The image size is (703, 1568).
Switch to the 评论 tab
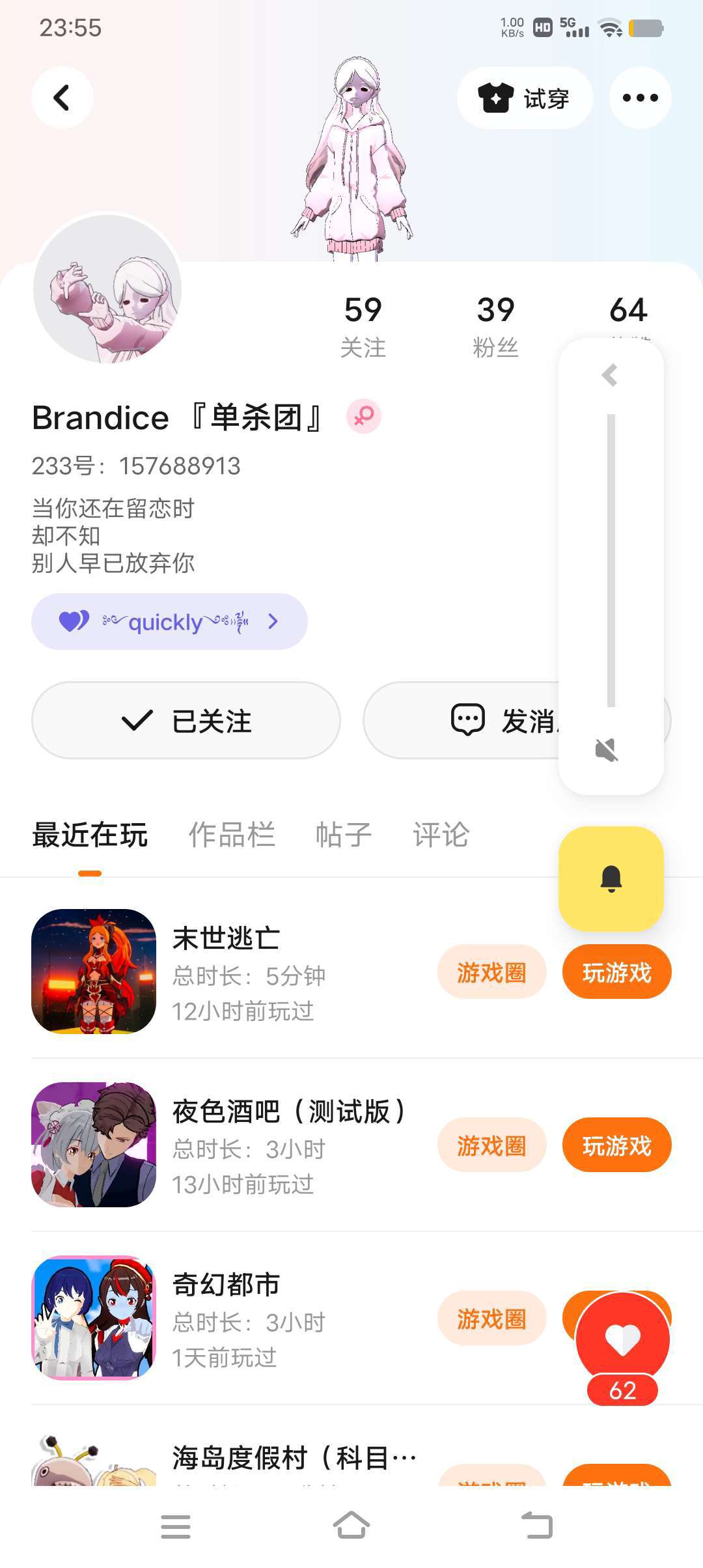(441, 835)
